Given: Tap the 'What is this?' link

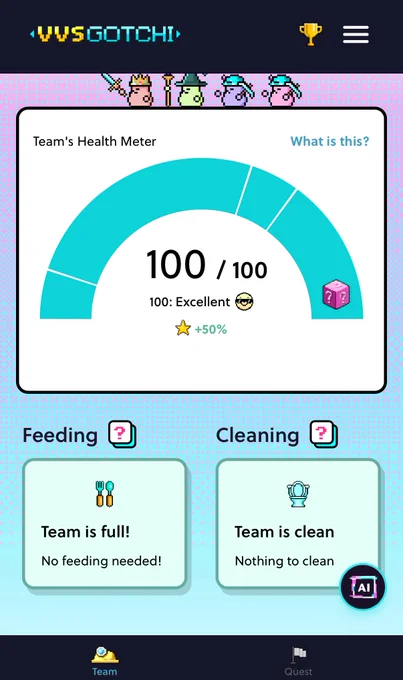Looking at the screenshot, I should (x=330, y=141).
